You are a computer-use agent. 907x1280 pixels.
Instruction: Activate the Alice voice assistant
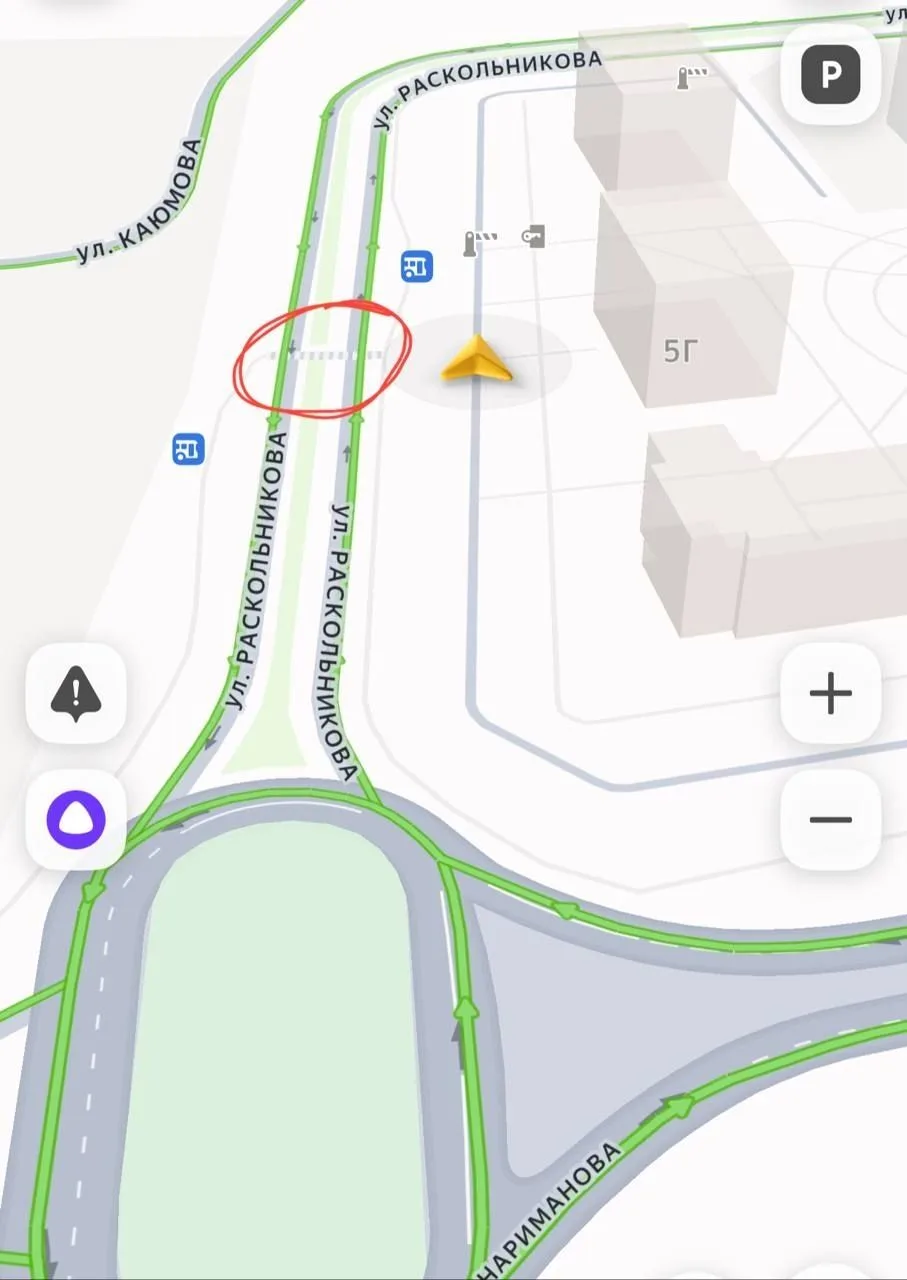(x=76, y=819)
